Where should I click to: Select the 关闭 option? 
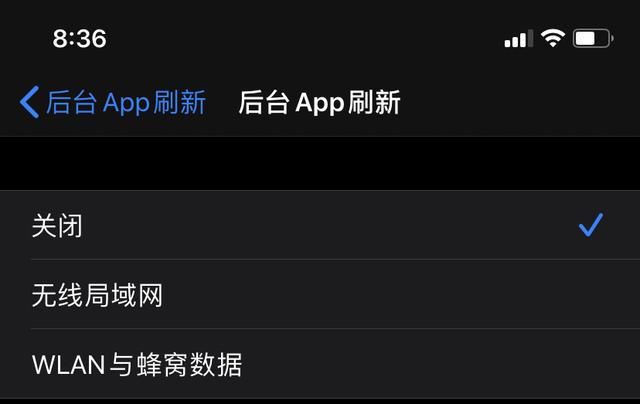tap(320, 226)
